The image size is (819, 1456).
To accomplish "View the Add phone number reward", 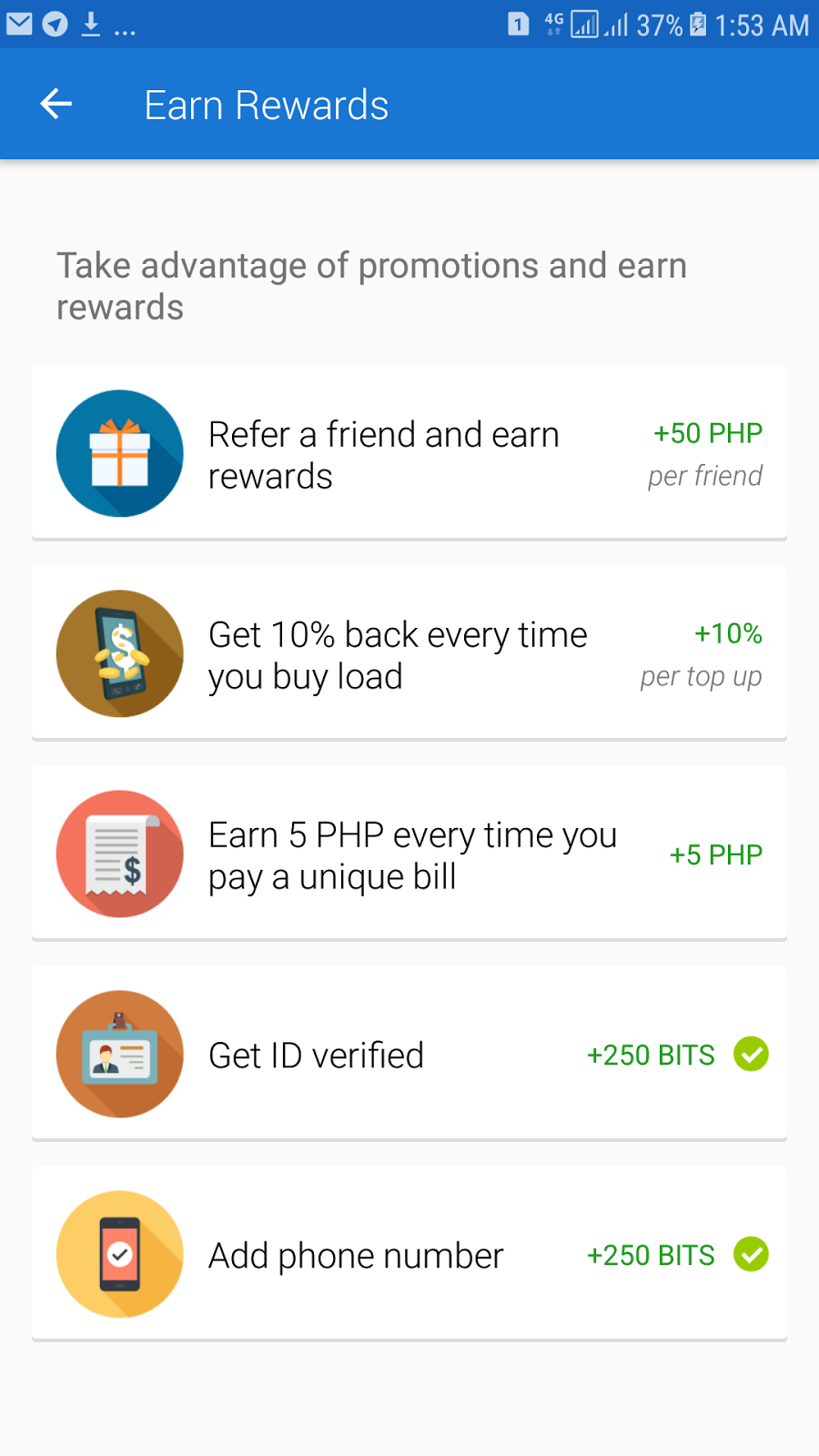I will point(409,1254).
